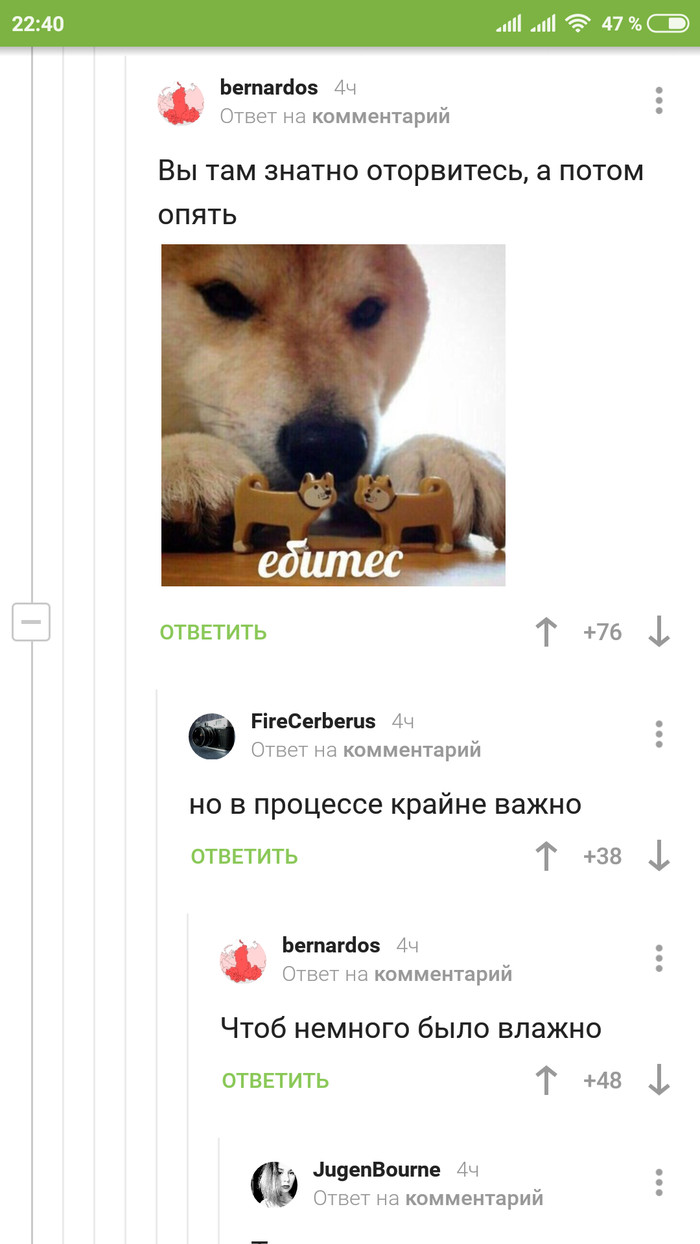Viewport: 700px width, 1244px height.
Task: Upvote the comment rated +76
Action: (546, 632)
